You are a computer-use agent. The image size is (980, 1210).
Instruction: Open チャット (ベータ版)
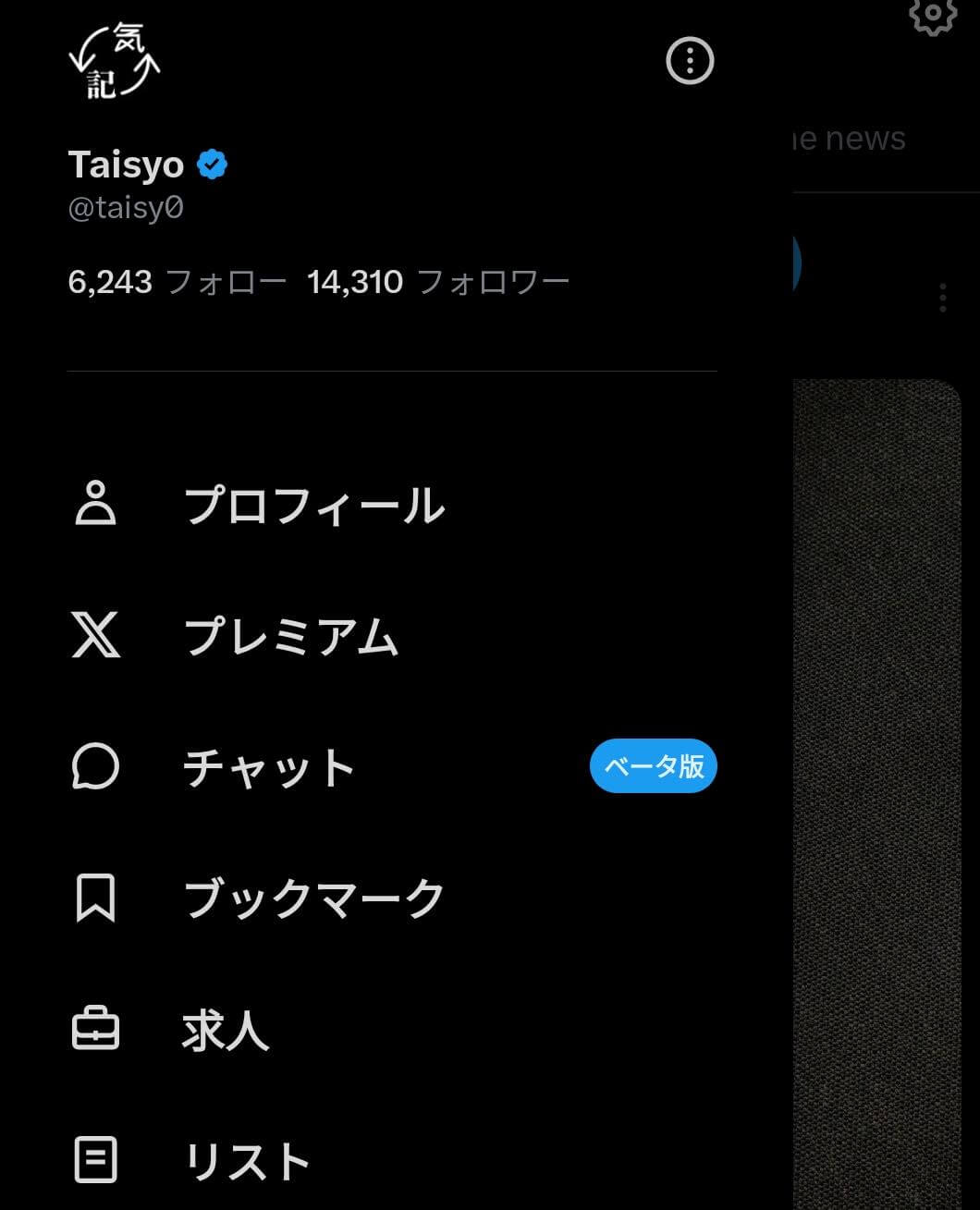(268, 767)
